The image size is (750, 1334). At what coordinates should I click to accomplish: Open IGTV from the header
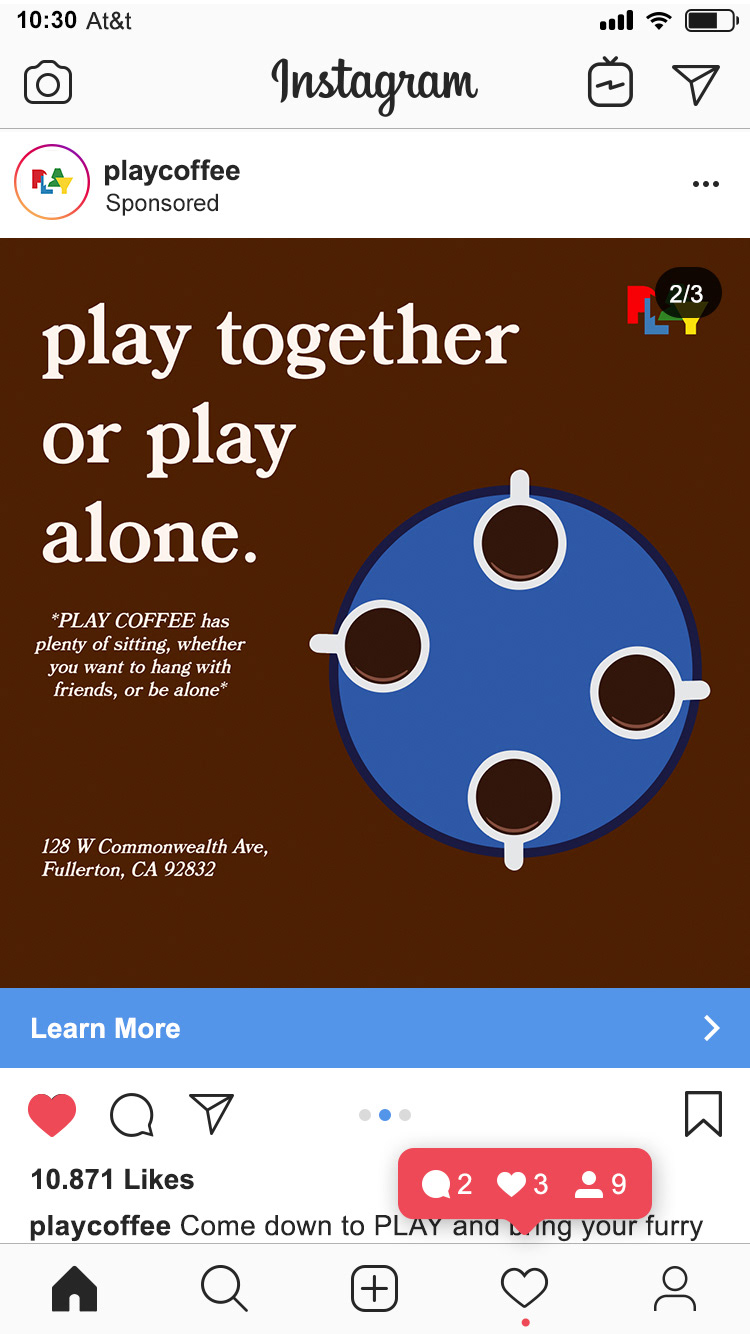click(x=610, y=84)
